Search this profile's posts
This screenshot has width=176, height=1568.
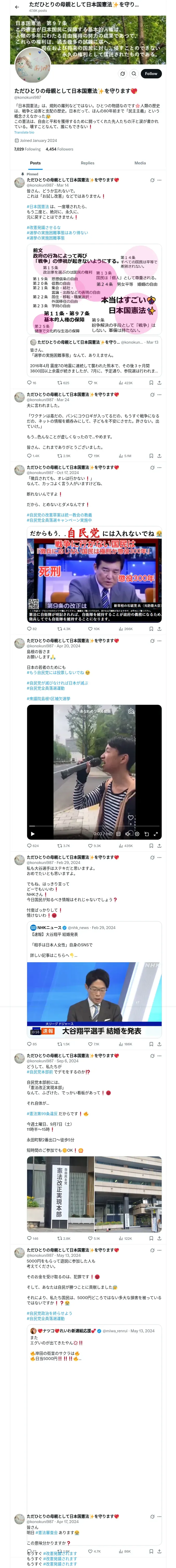pos(133,74)
